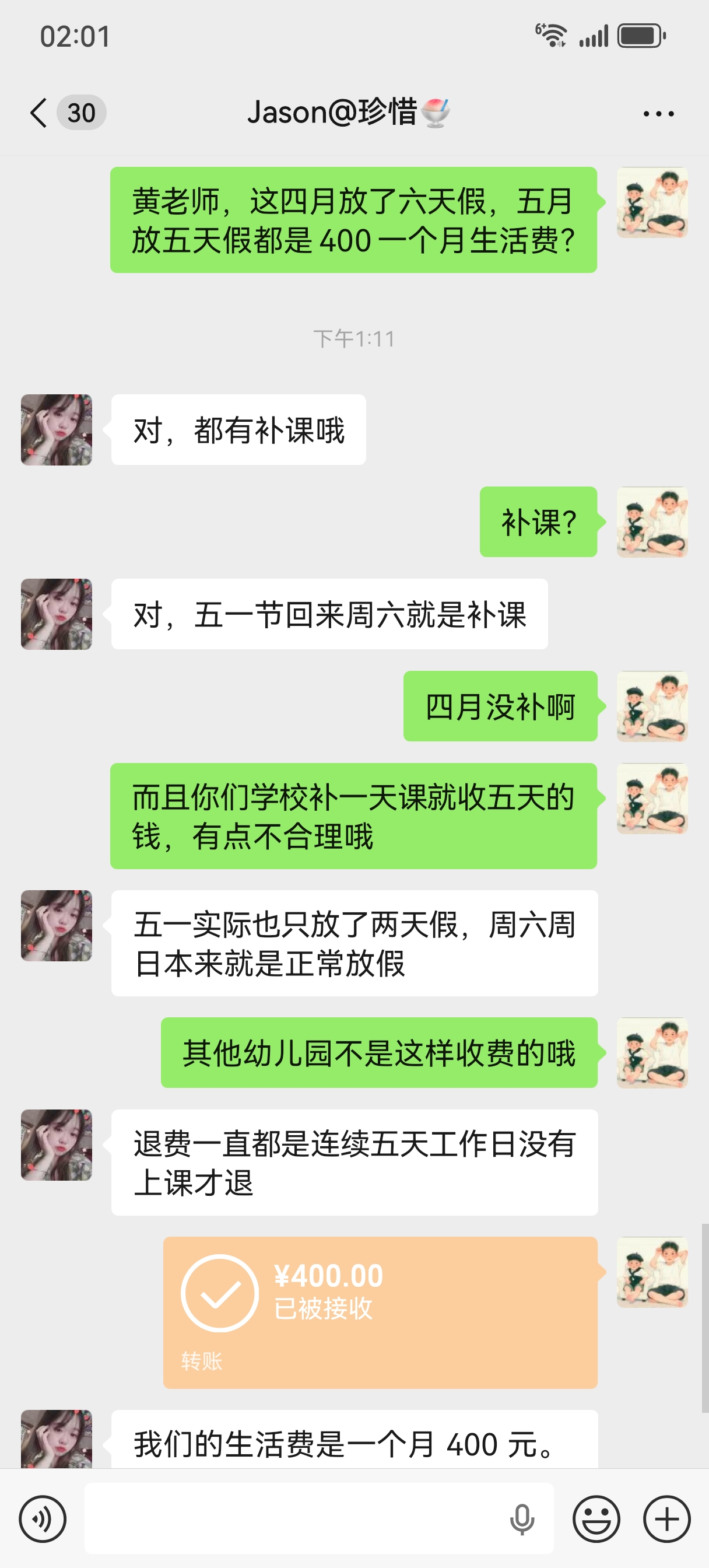709x1568 pixels.
Task: Tap the microphone in the text field
Action: [522, 1518]
